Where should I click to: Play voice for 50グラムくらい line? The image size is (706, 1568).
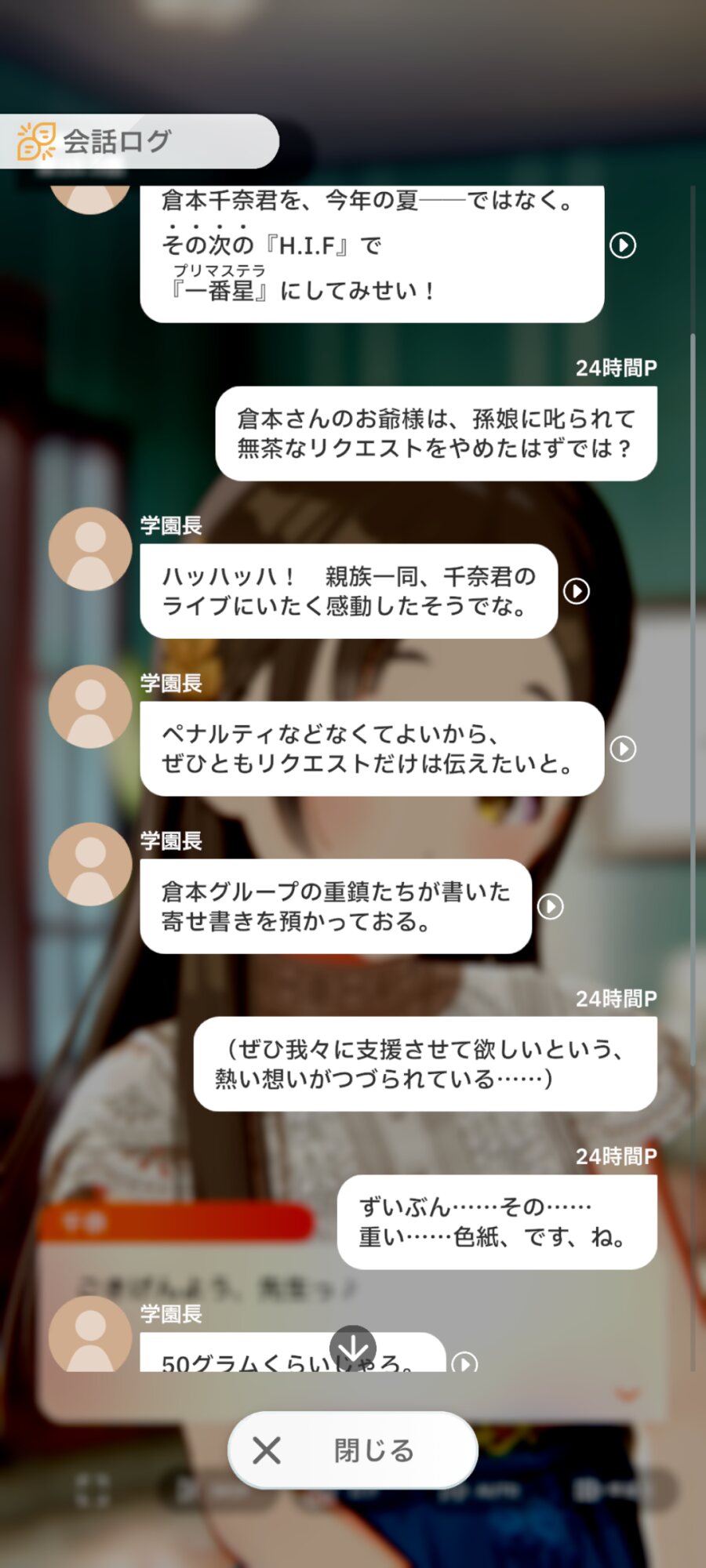(x=464, y=1363)
